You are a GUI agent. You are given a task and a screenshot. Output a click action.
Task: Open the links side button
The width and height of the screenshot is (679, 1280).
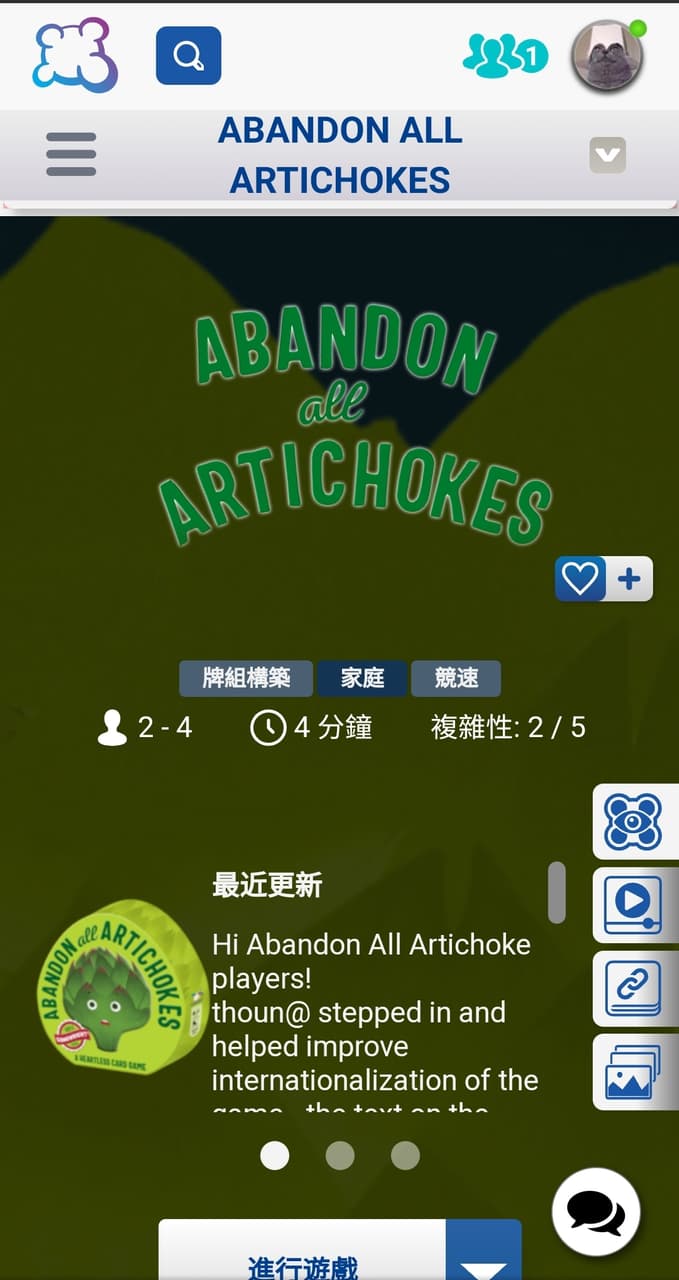(x=634, y=988)
